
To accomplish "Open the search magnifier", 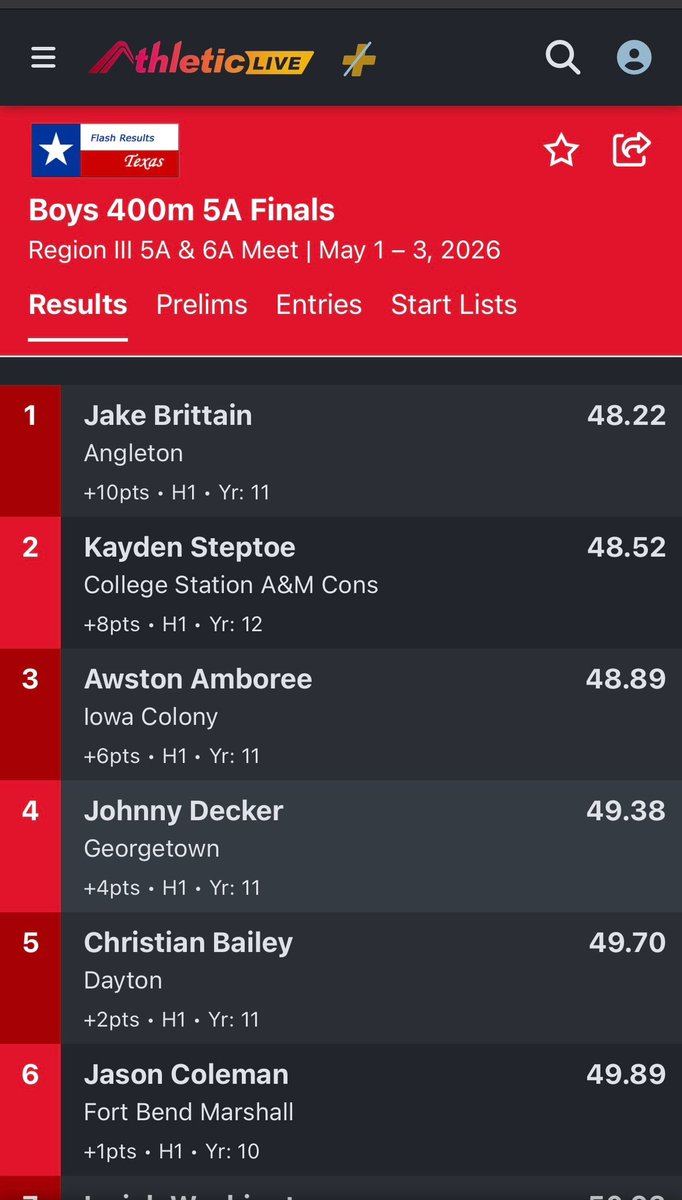I will tap(563, 58).
